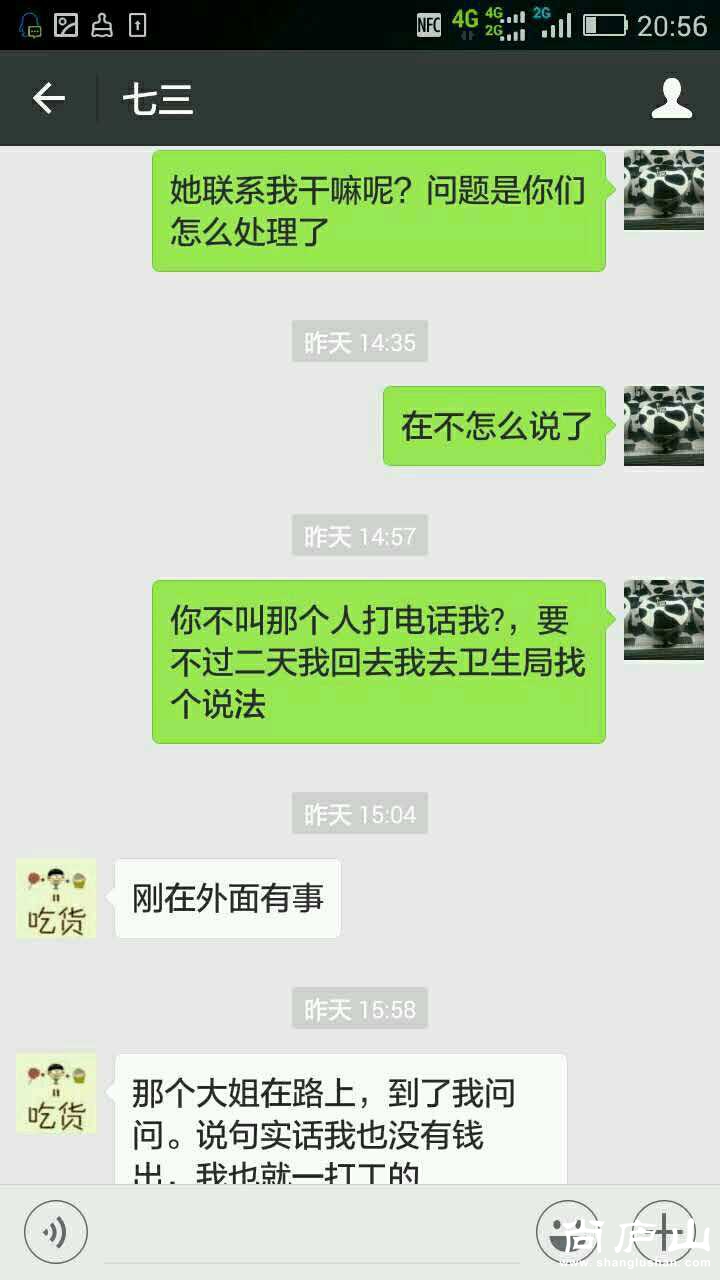This screenshot has width=720, height=1280.
Task: Tap sender avatar next to 在不怎么说了
Action: 663,426
